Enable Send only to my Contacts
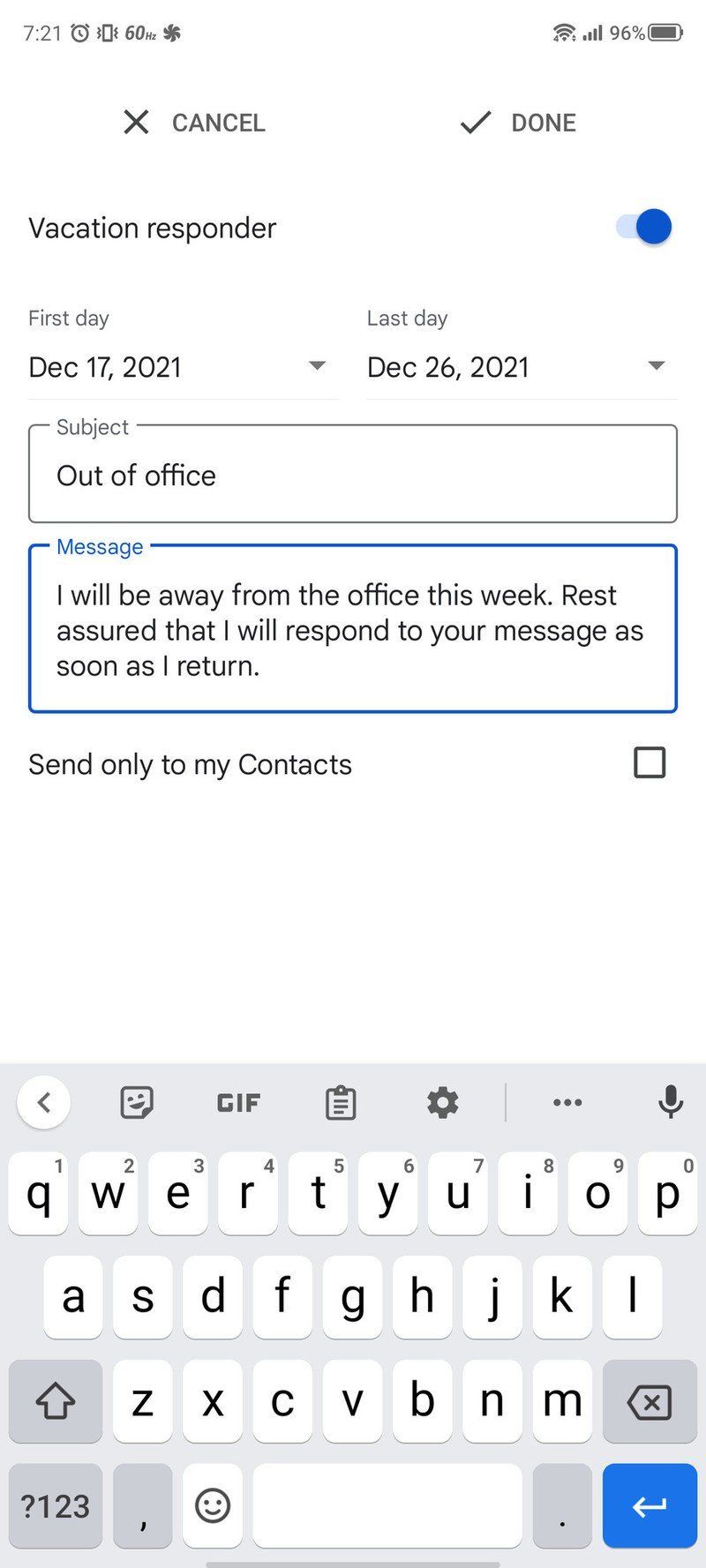The image size is (706, 1568). tap(650, 763)
